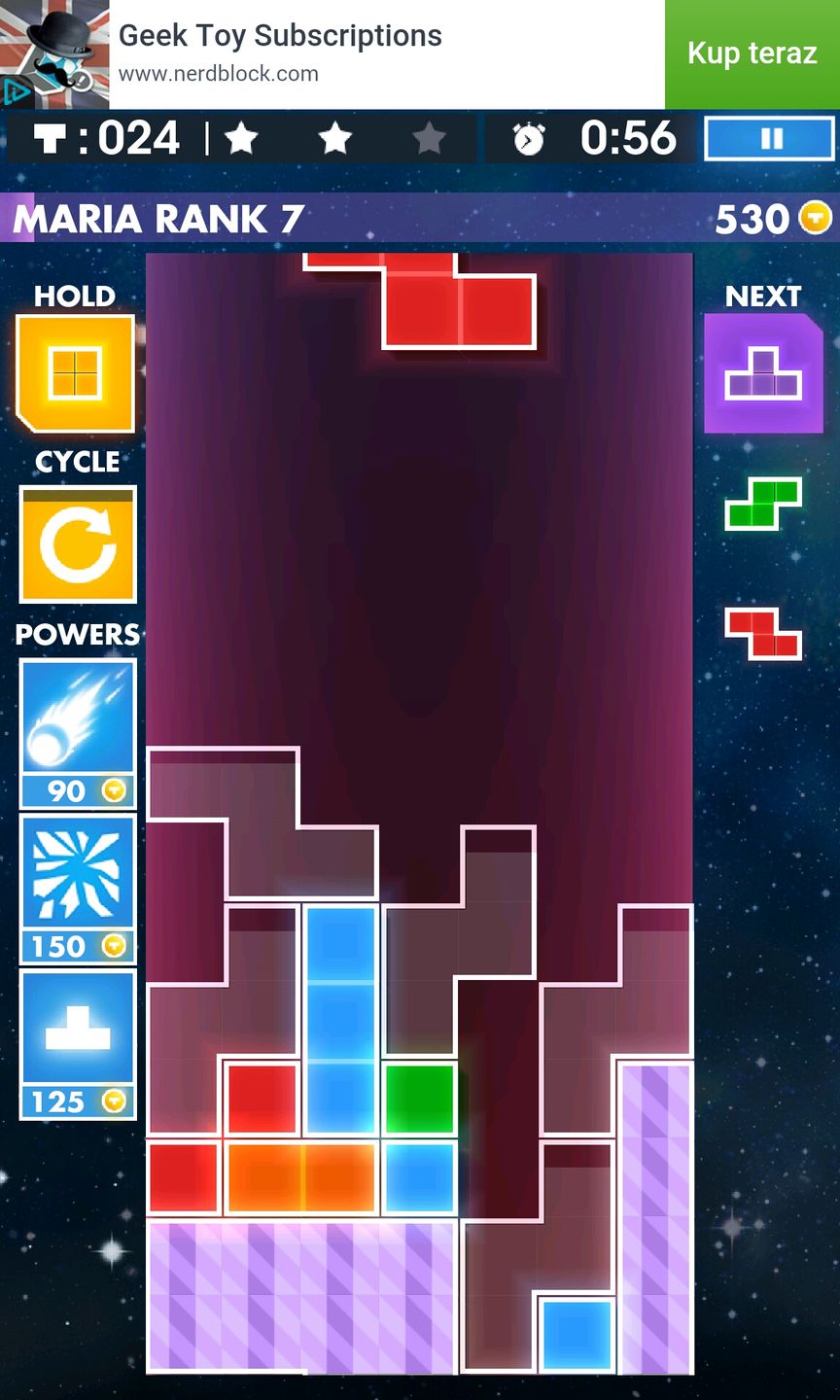Tap the Hold piece box
This screenshot has width=840, height=1400.
[x=75, y=373]
